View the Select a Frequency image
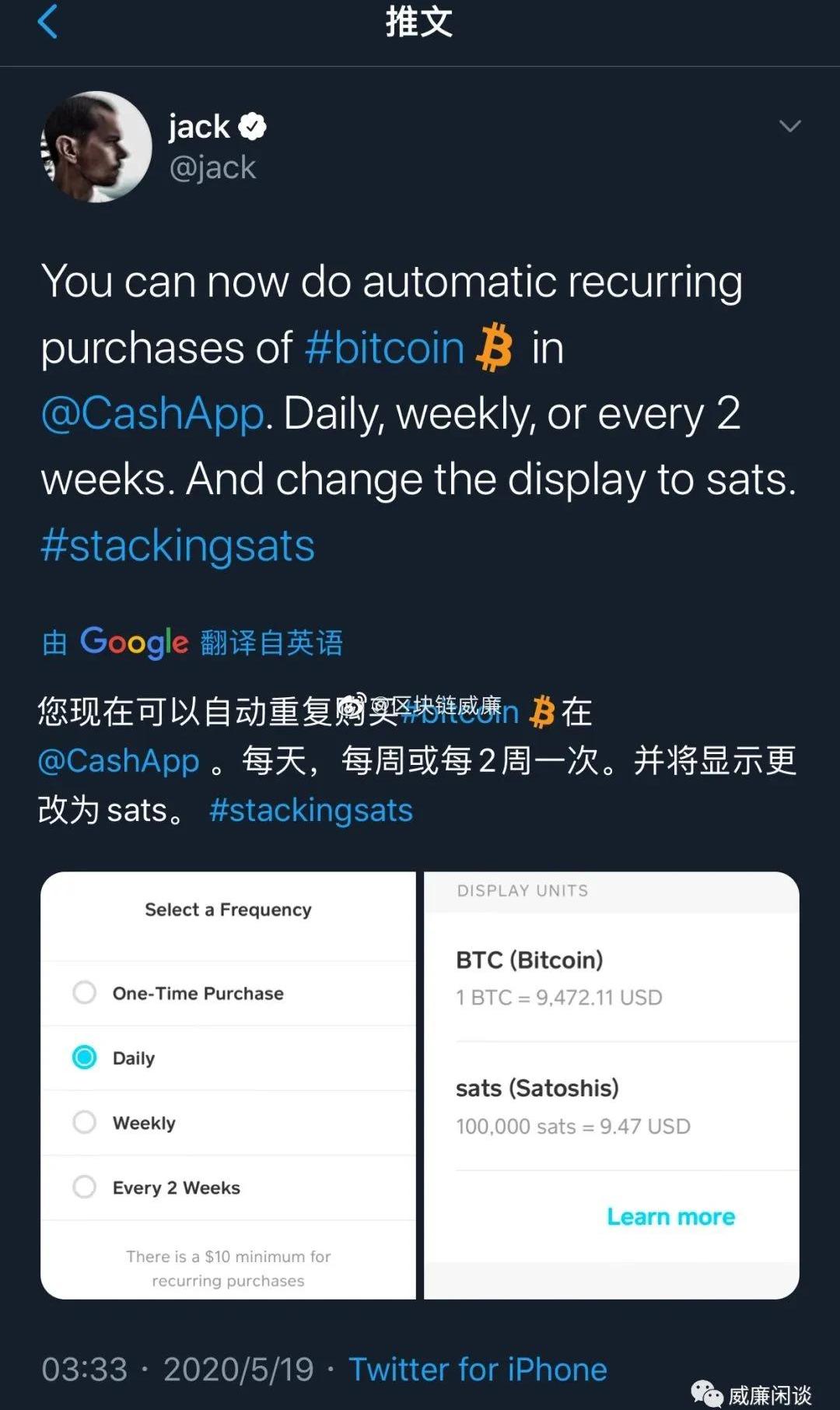The image size is (840, 1410). (x=228, y=1085)
